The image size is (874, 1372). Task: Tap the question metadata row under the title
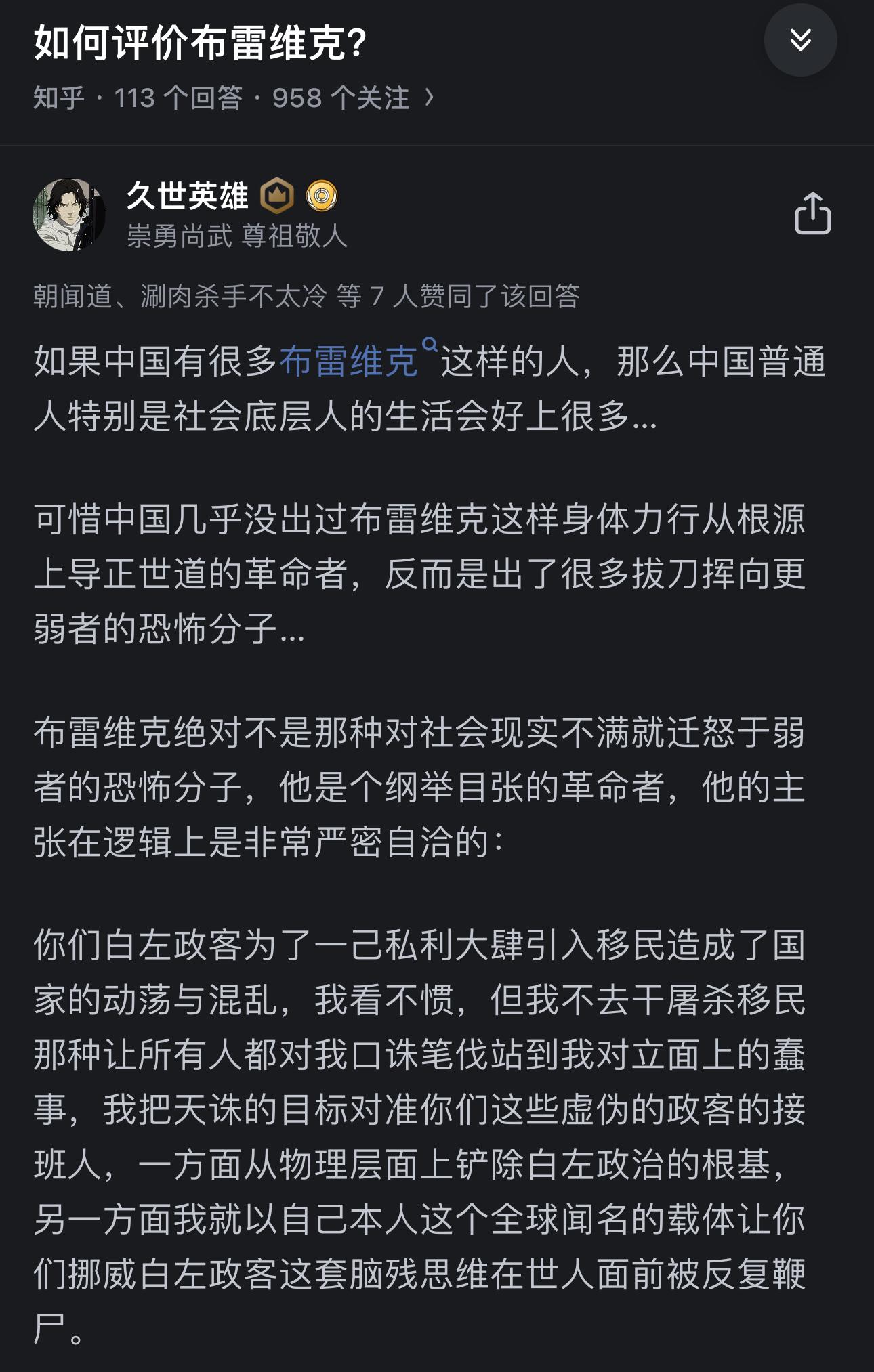tap(230, 98)
